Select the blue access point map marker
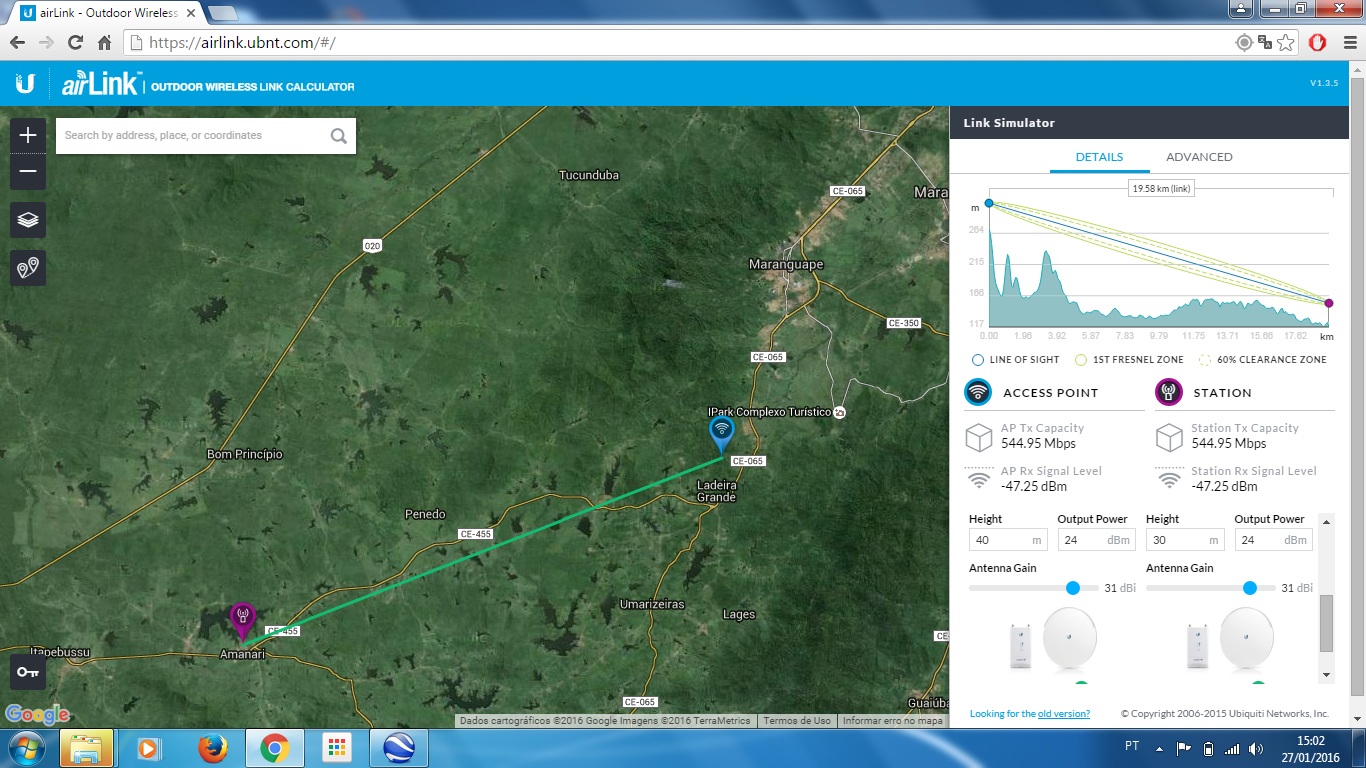Viewport: 1366px width, 768px height. pyautogui.click(x=721, y=432)
